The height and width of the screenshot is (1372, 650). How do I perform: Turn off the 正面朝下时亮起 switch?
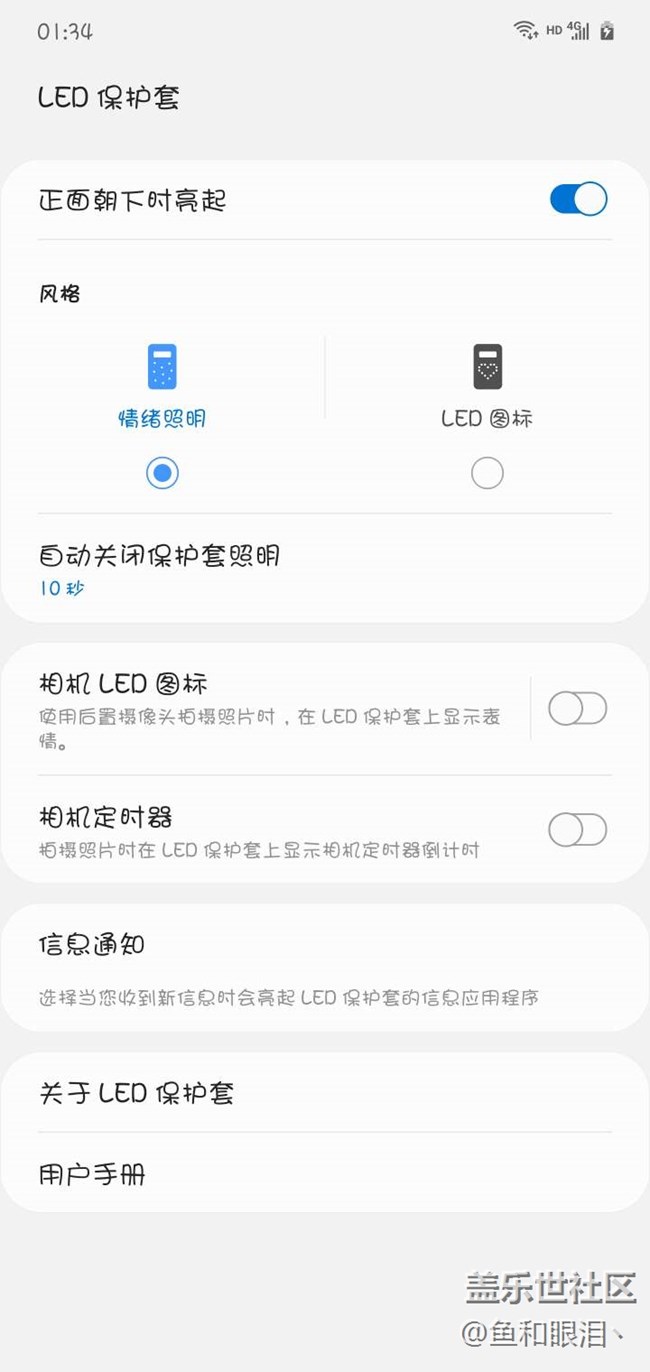point(578,199)
